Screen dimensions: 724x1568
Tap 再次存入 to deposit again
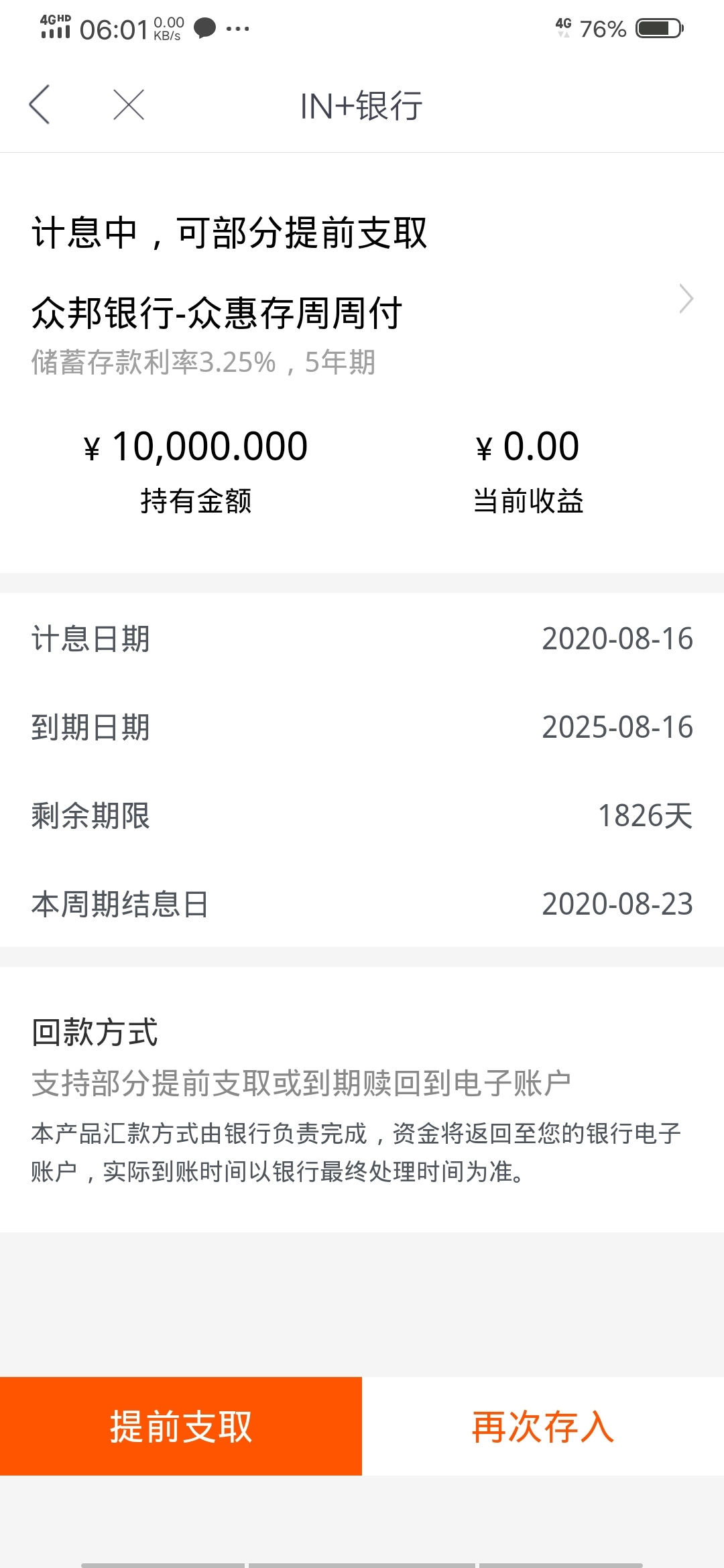(x=543, y=1426)
